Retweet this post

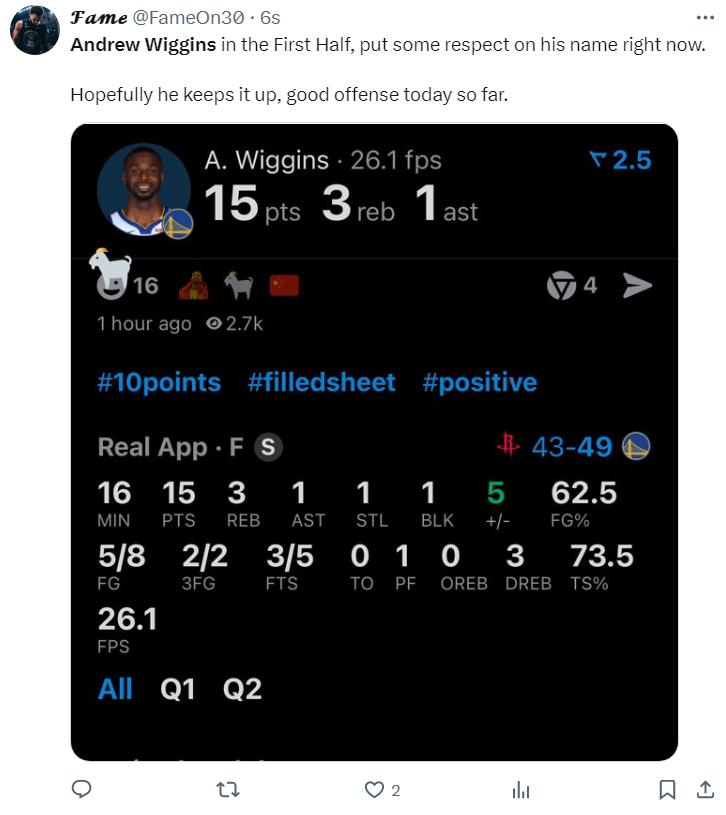pyautogui.click(x=228, y=790)
